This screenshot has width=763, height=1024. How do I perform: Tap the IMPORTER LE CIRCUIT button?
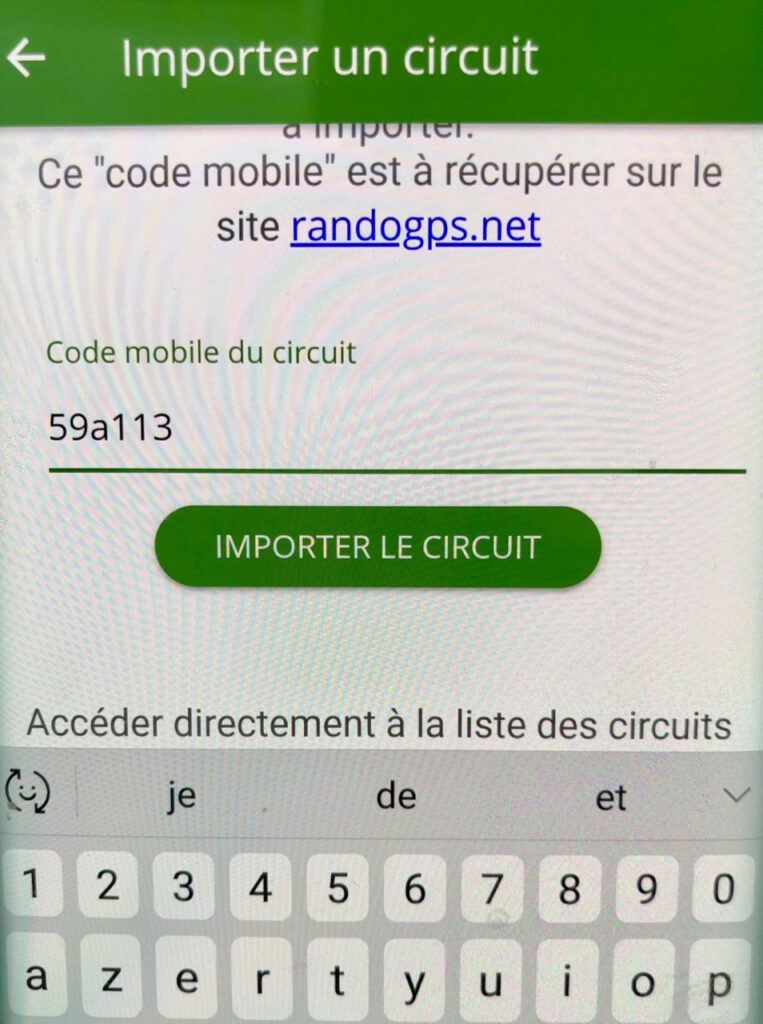tap(378, 547)
